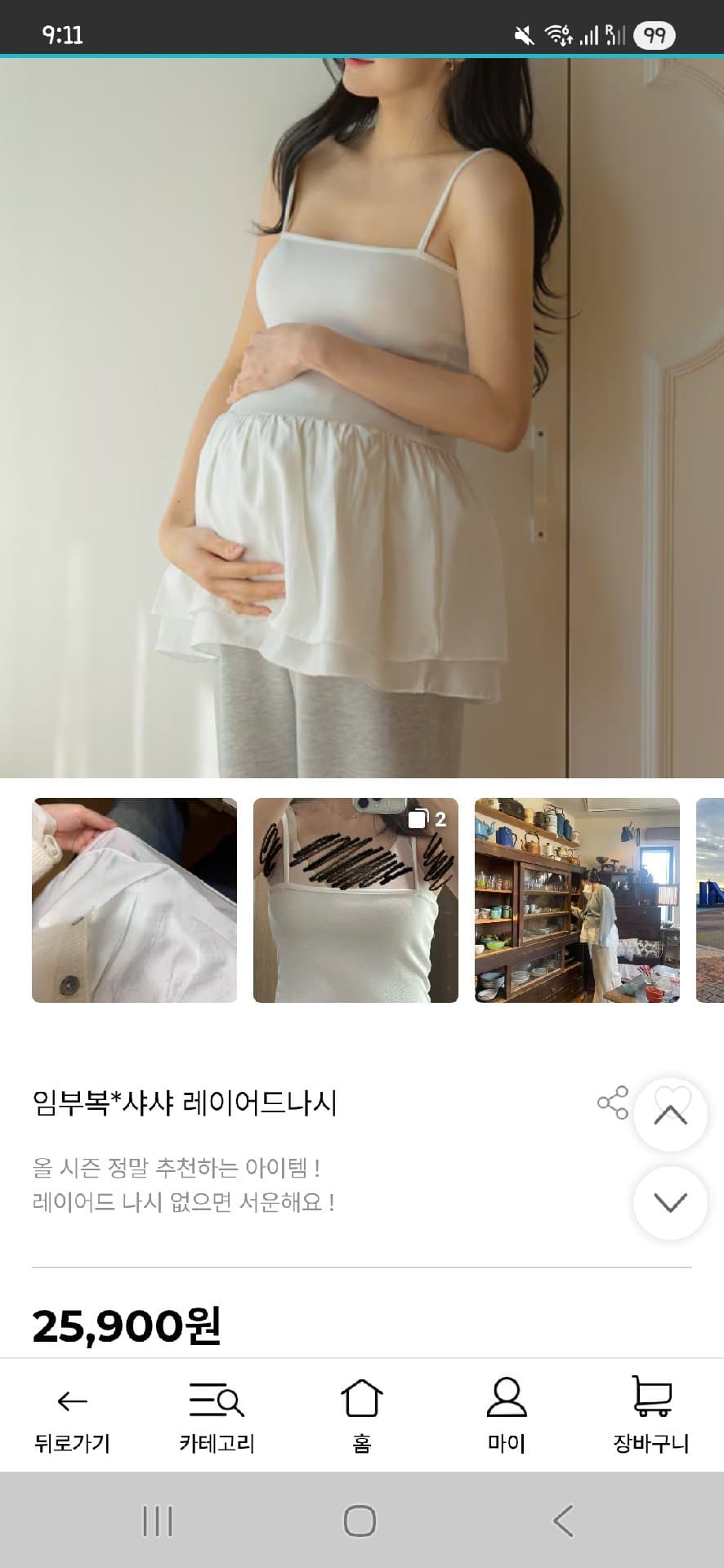Tap the system back button

(x=563, y=1521)
